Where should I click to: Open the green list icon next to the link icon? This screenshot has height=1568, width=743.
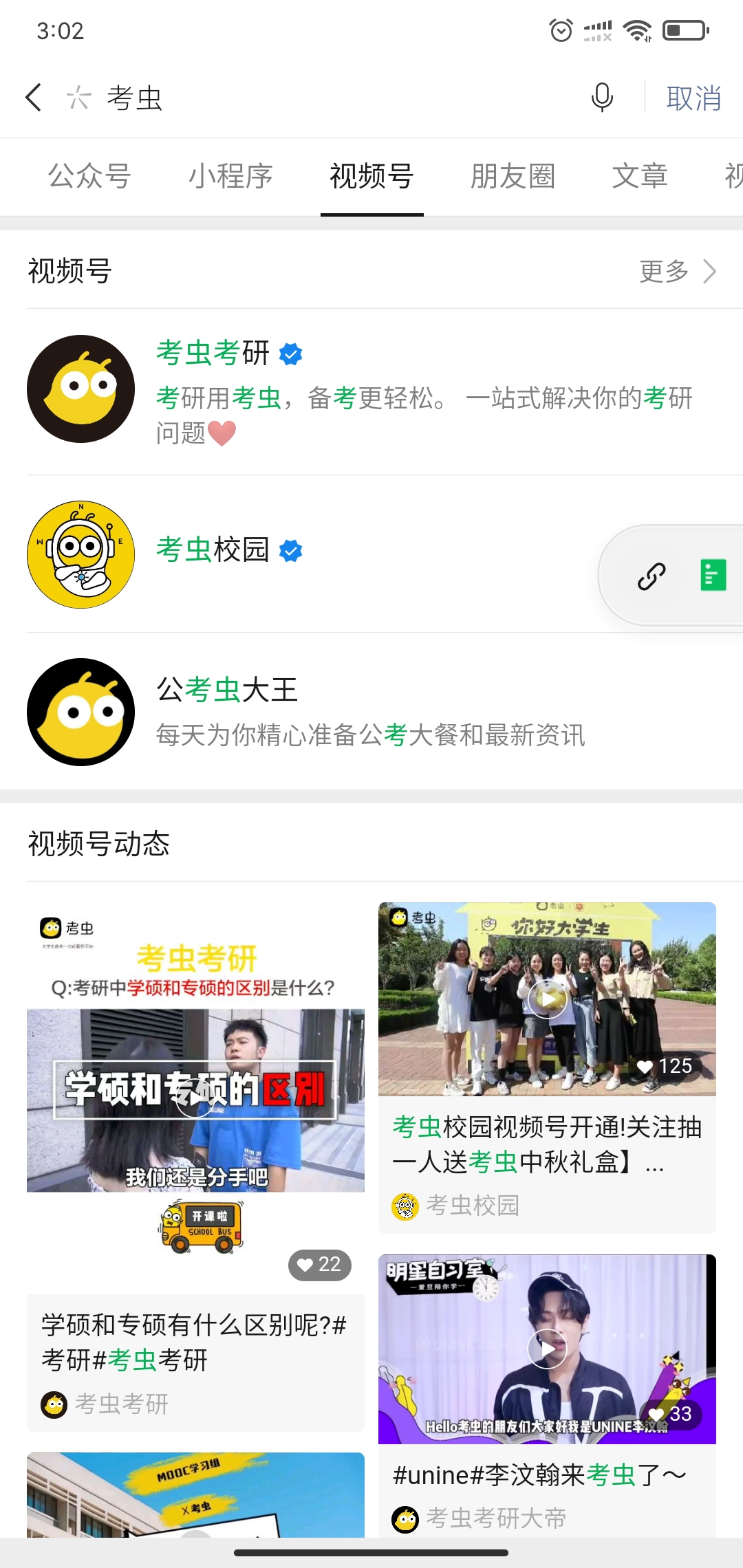click(714, 576)
